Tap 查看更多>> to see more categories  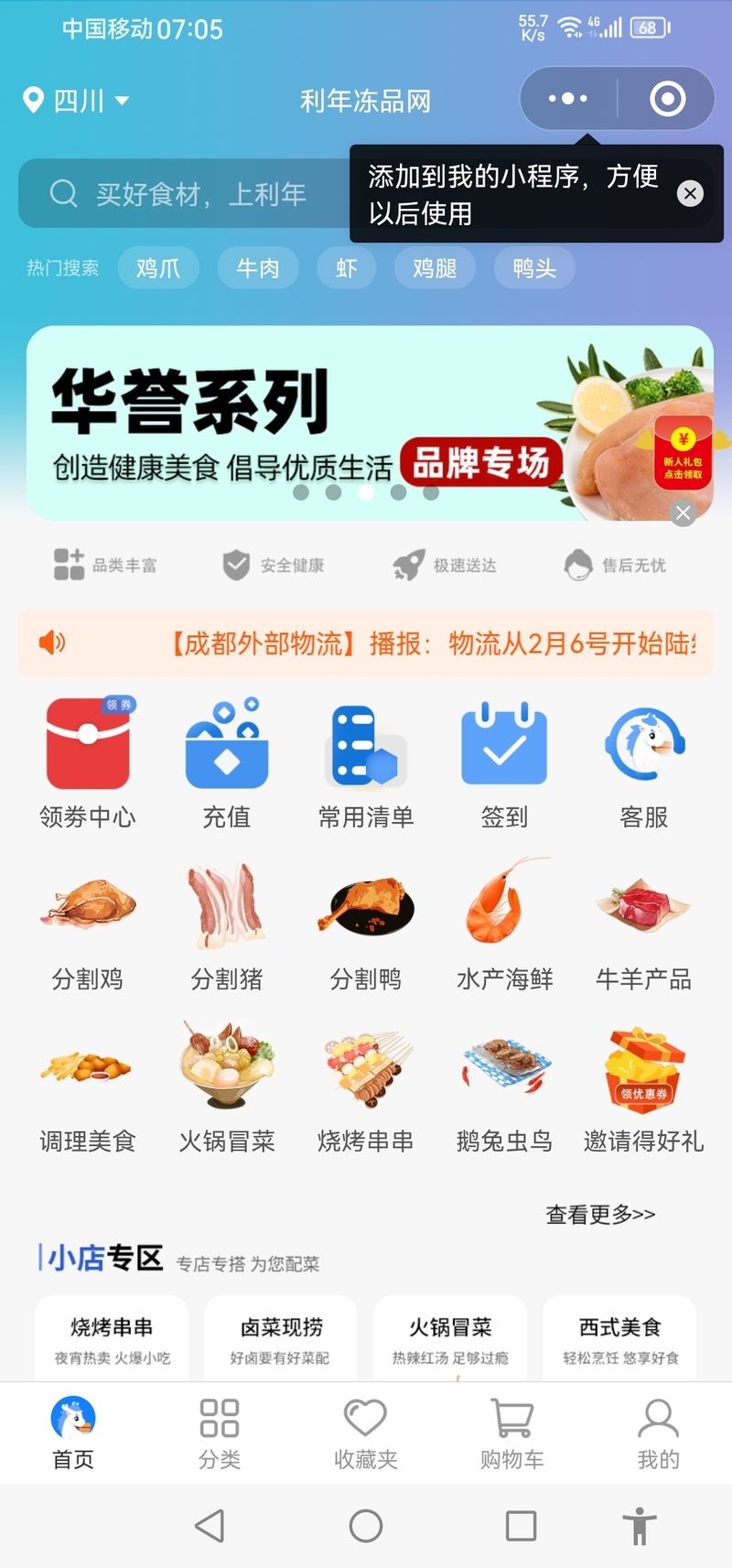[x=600, y=1214]
